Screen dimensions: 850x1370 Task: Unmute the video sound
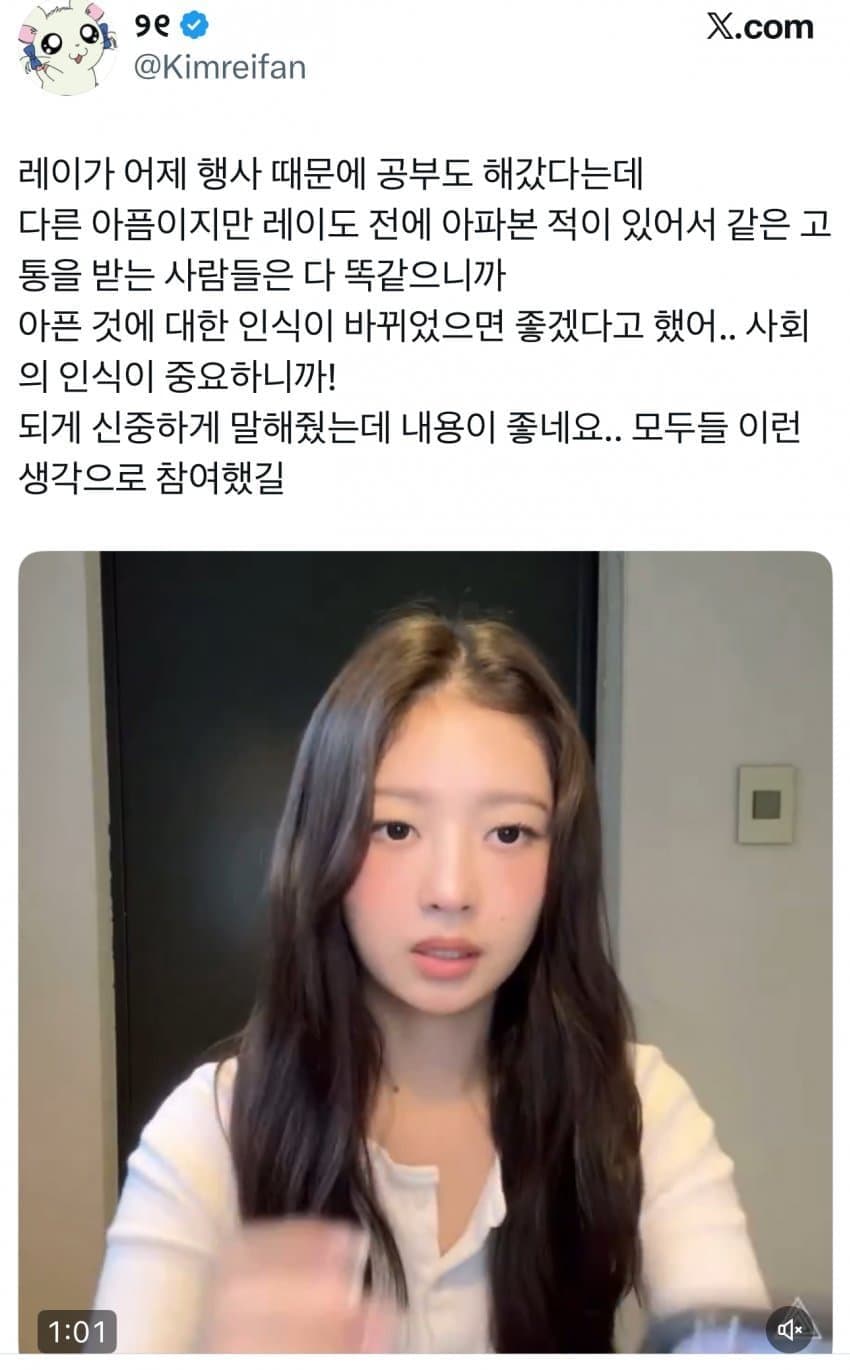(x=790, y=1329)
